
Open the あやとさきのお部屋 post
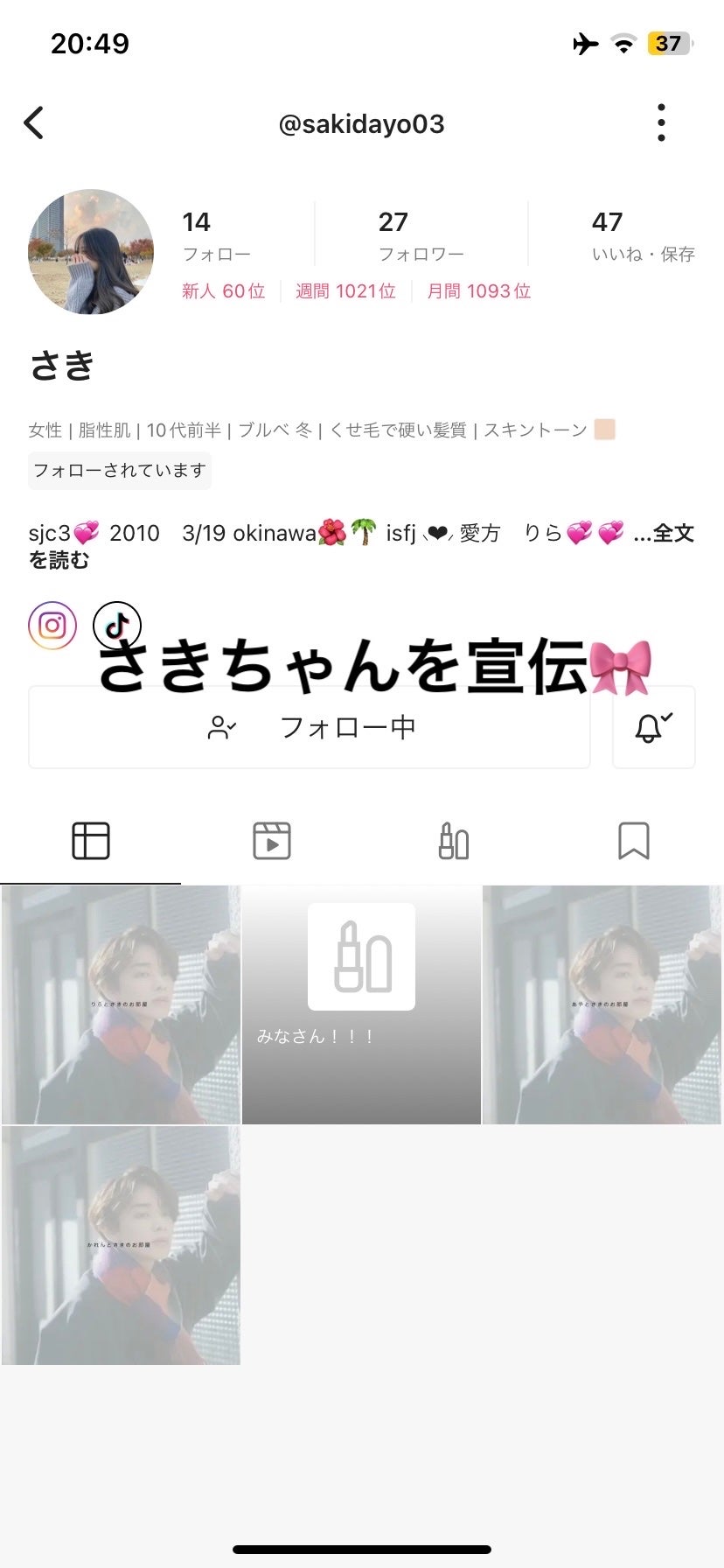[602, 1004]
